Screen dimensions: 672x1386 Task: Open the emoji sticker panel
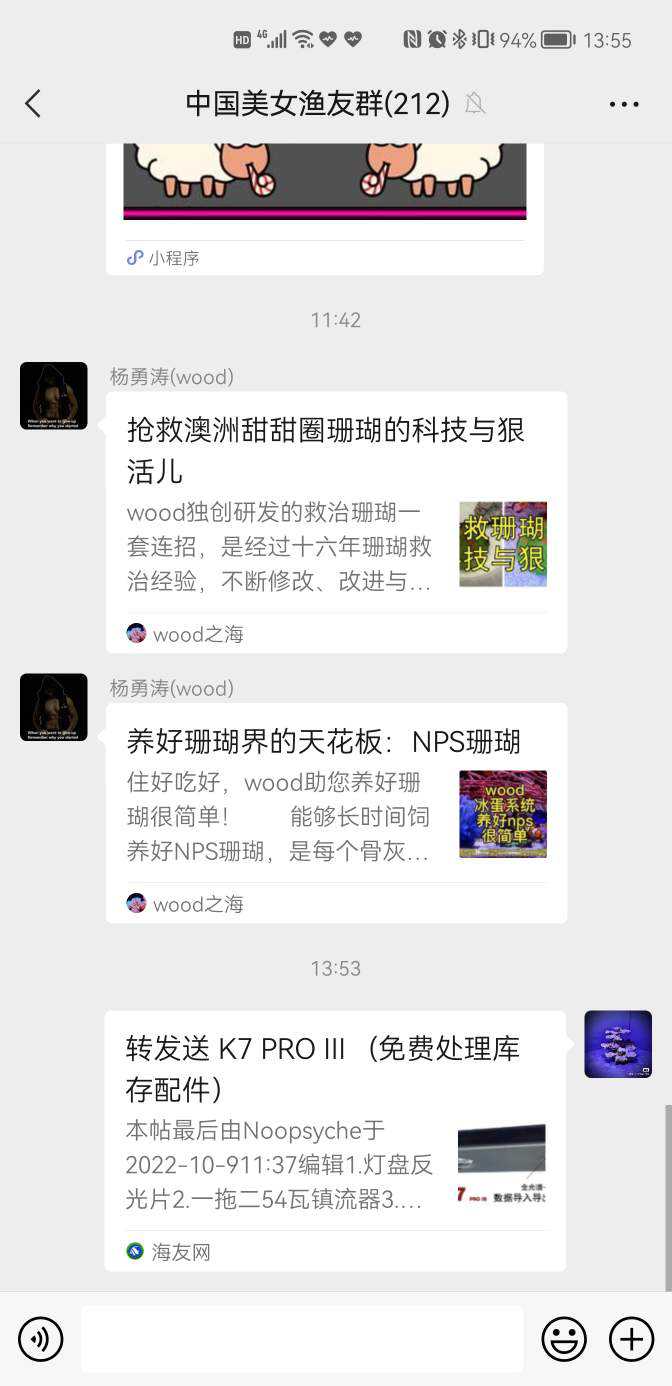564,1339
